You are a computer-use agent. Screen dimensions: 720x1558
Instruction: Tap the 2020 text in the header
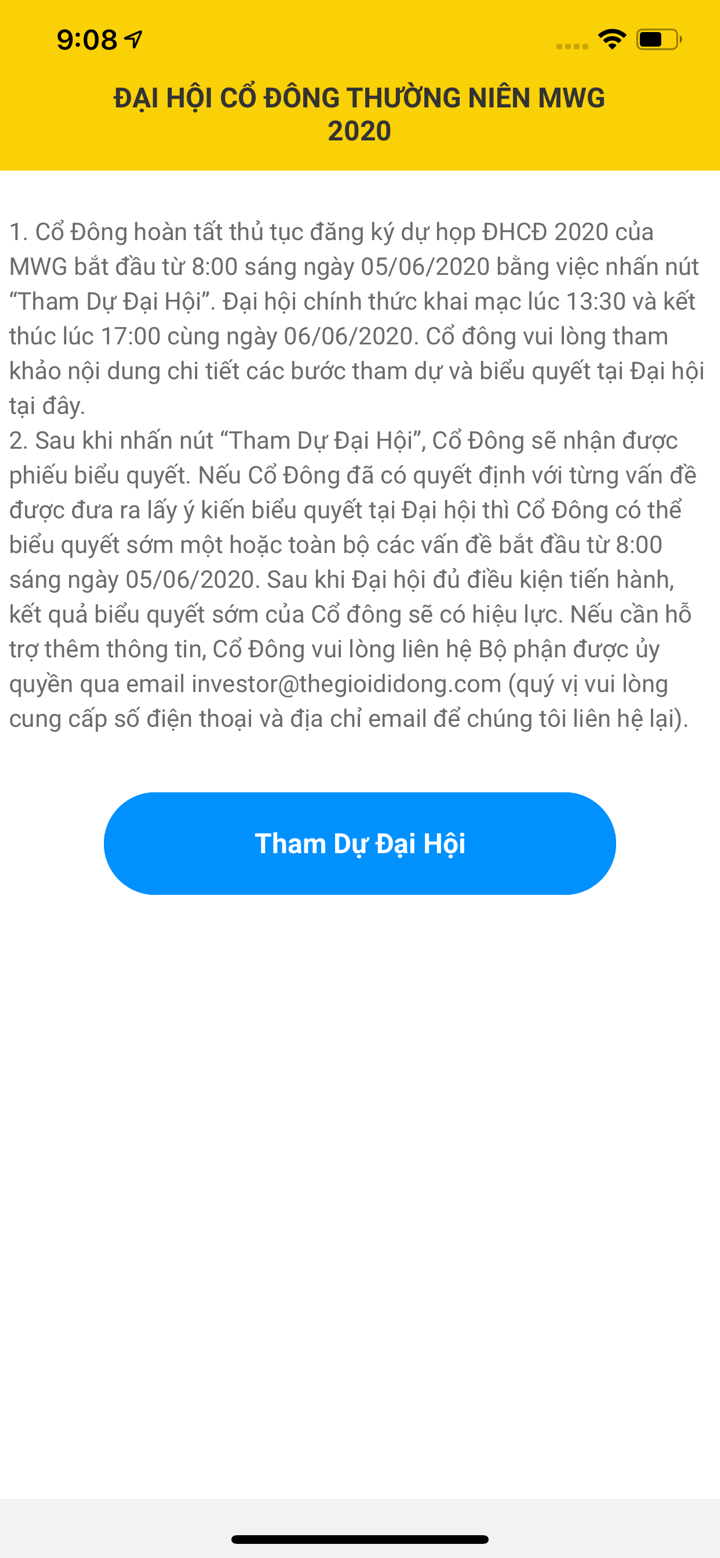pos(360,130)
